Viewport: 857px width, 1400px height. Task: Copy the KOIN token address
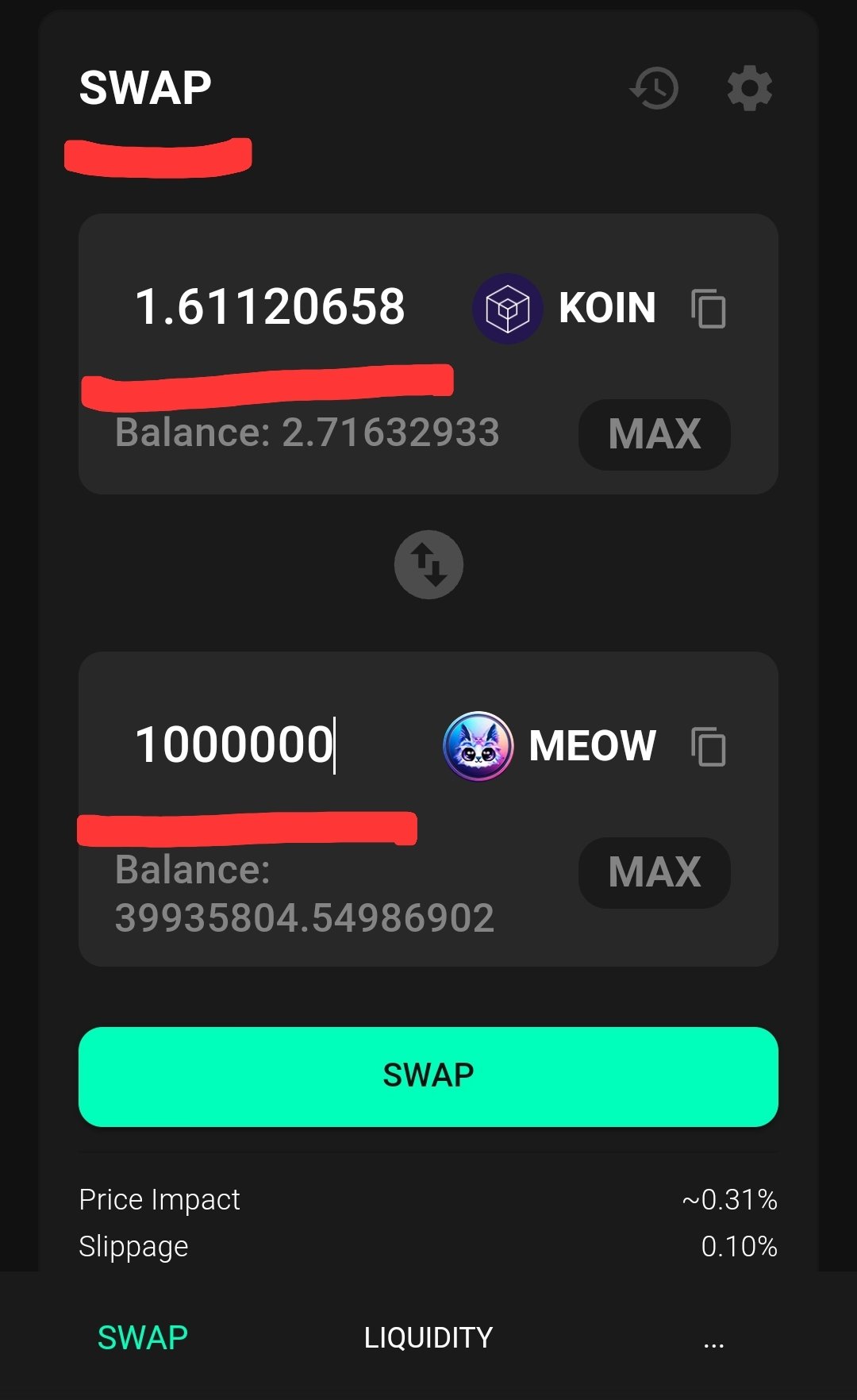709,308
